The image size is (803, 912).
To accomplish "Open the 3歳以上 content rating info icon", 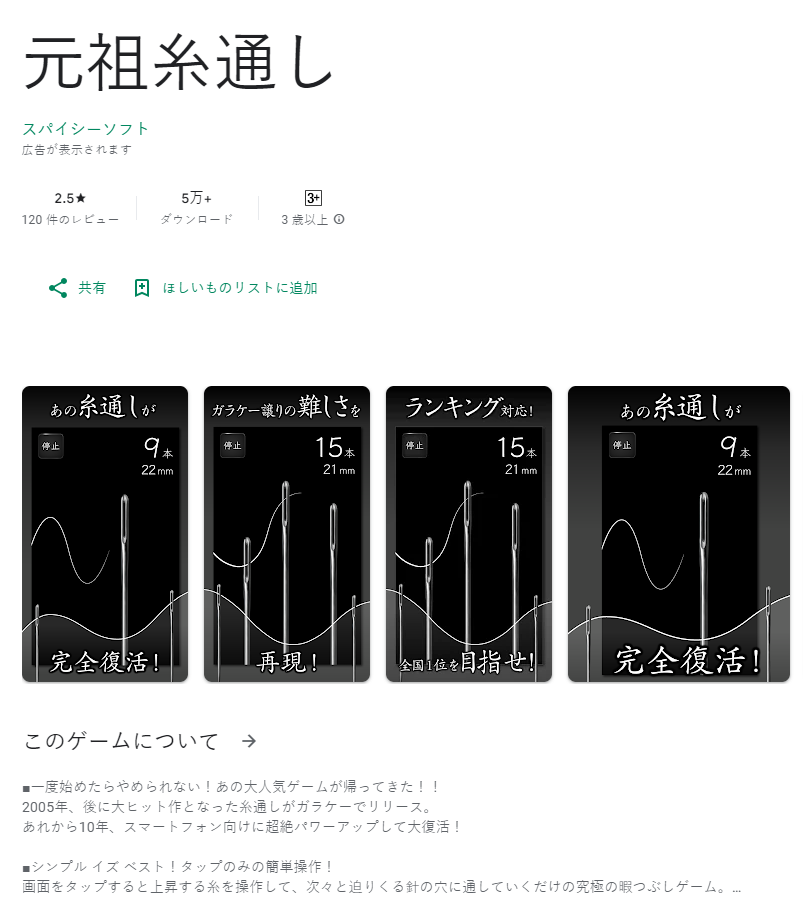I will pyautogui.click(x=339, y=219).
